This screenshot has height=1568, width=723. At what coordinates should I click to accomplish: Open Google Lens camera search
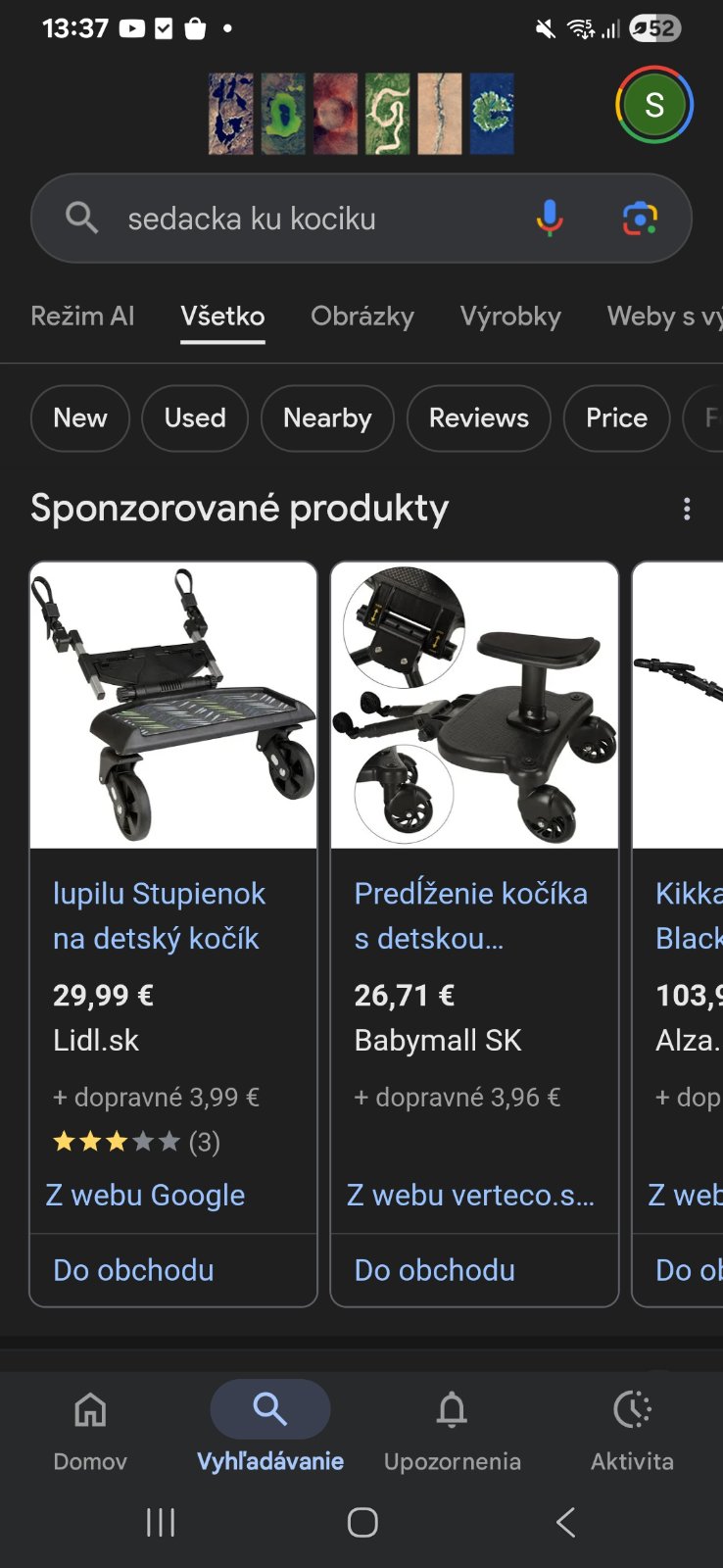tap(640, 218)
